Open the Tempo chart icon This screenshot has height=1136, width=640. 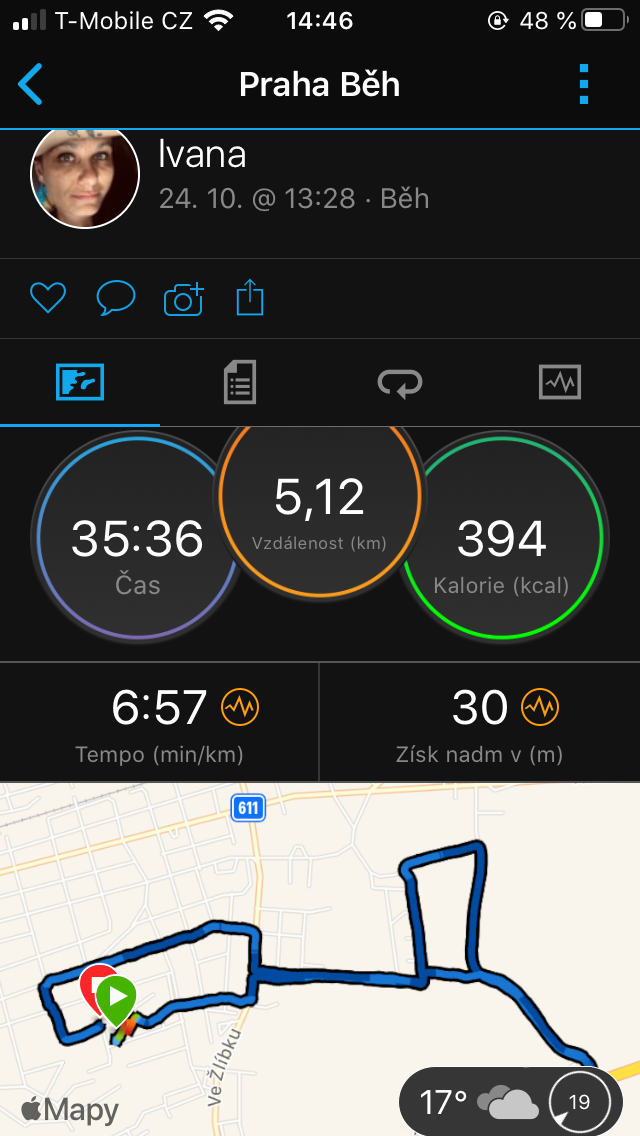pyautogui.click(x=240, y=708)
